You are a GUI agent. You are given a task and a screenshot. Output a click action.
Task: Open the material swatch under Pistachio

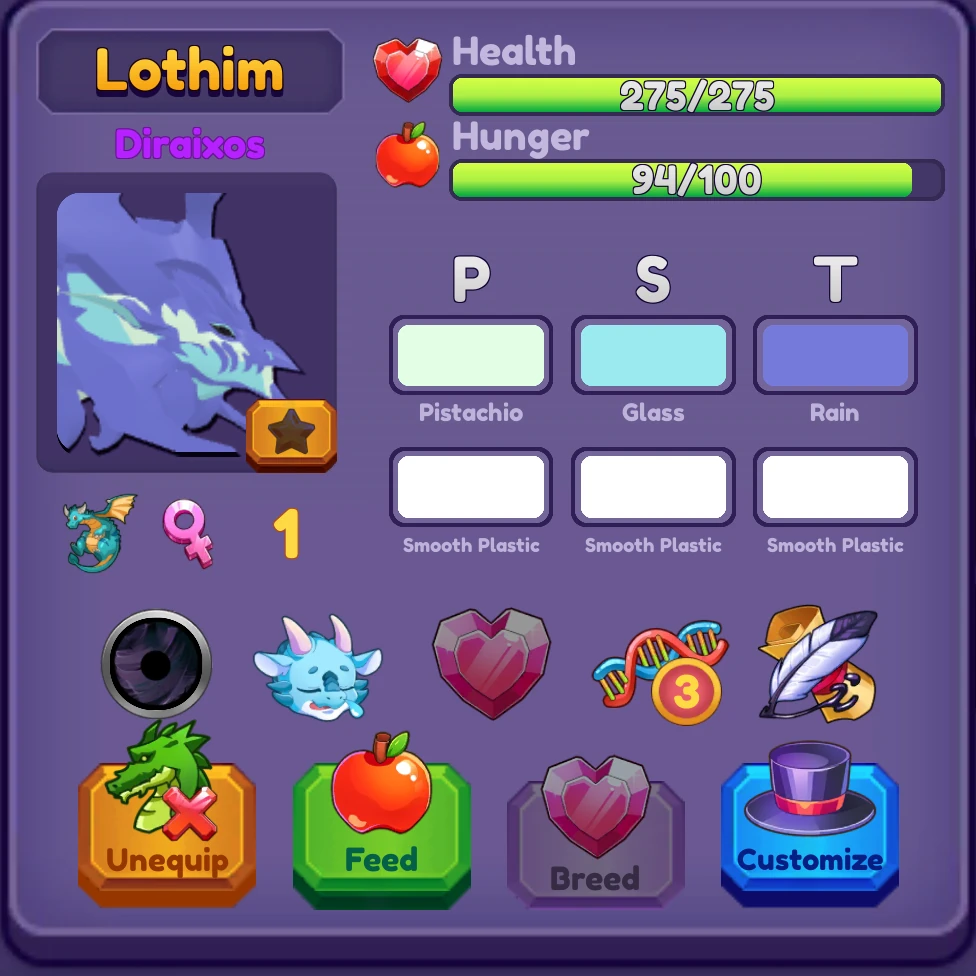click(x=471, y=487)
